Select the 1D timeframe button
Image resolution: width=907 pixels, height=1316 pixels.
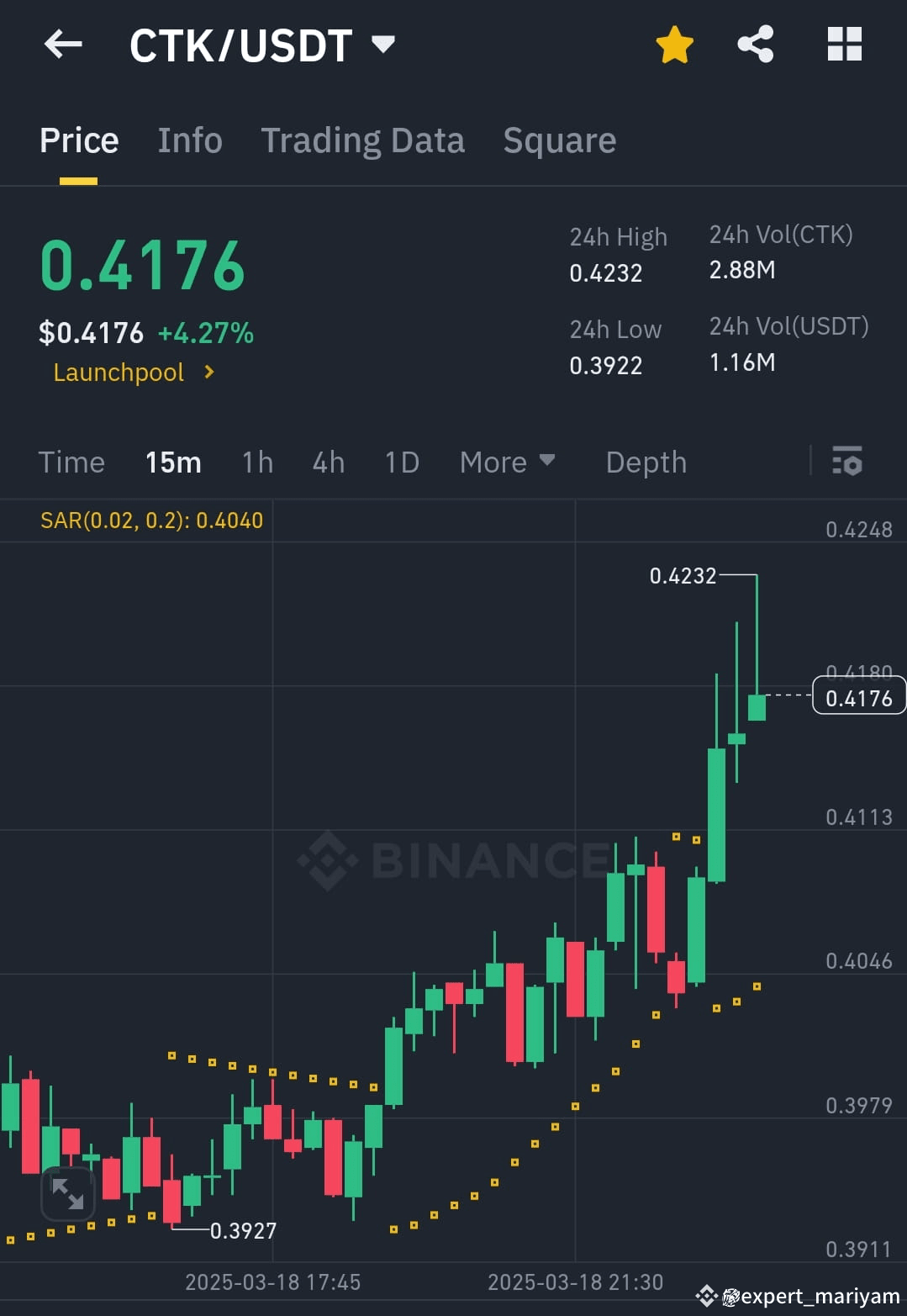401,462
